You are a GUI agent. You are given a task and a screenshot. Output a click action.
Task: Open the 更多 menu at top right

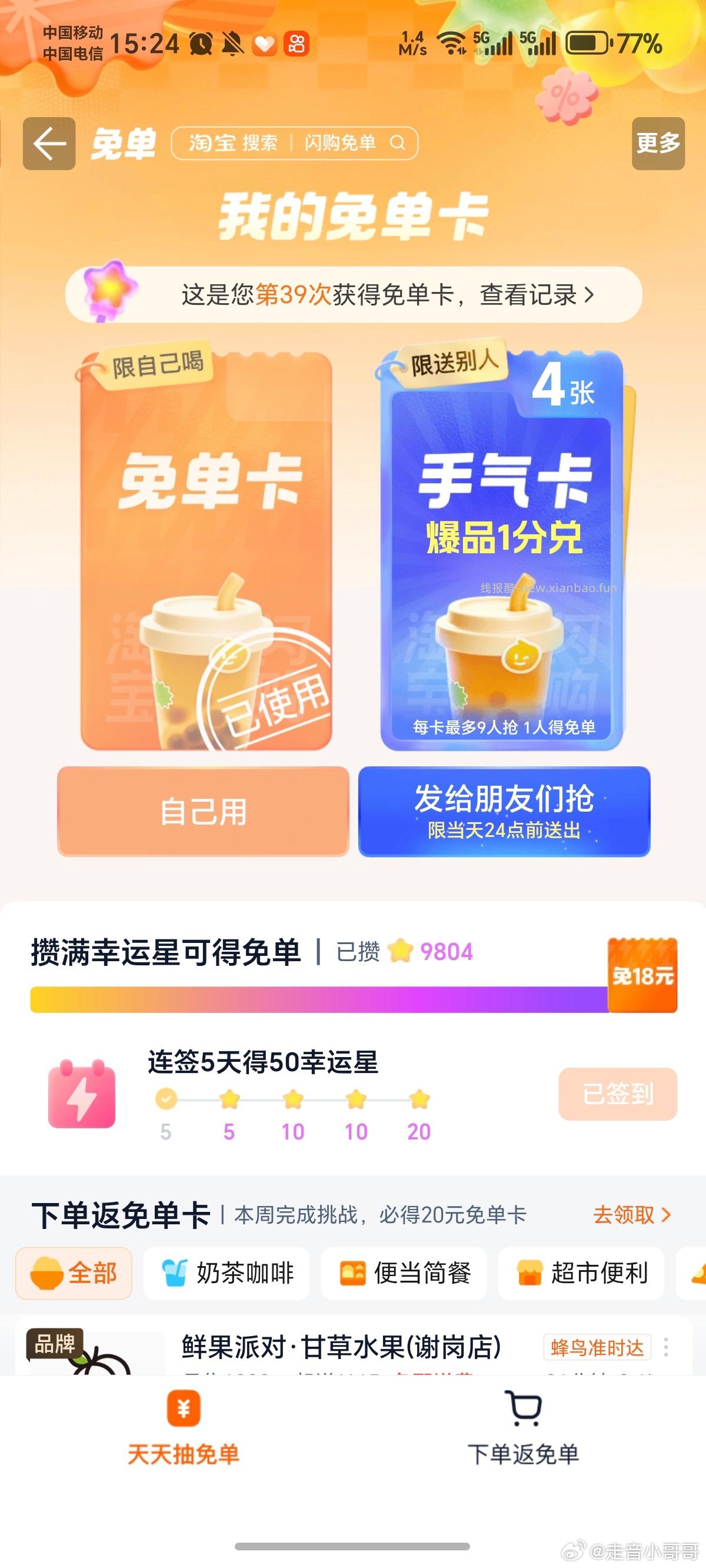tap(658, 144)
